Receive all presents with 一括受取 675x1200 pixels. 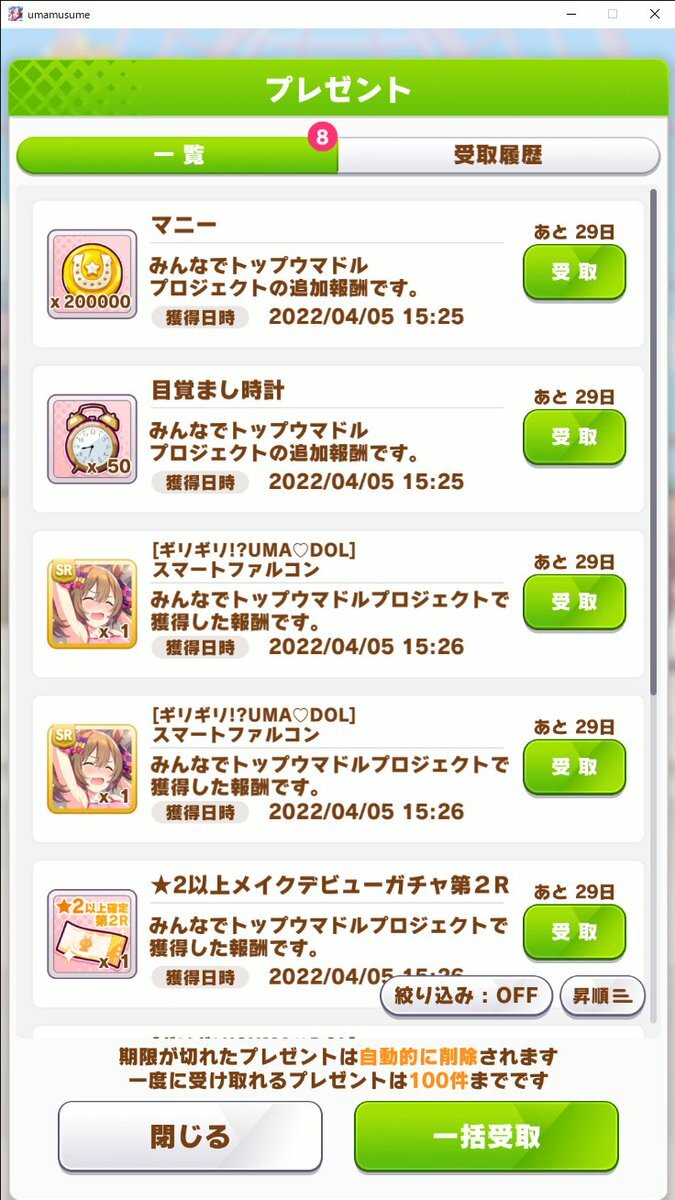pyautogui.click(x=487, y=1136)
